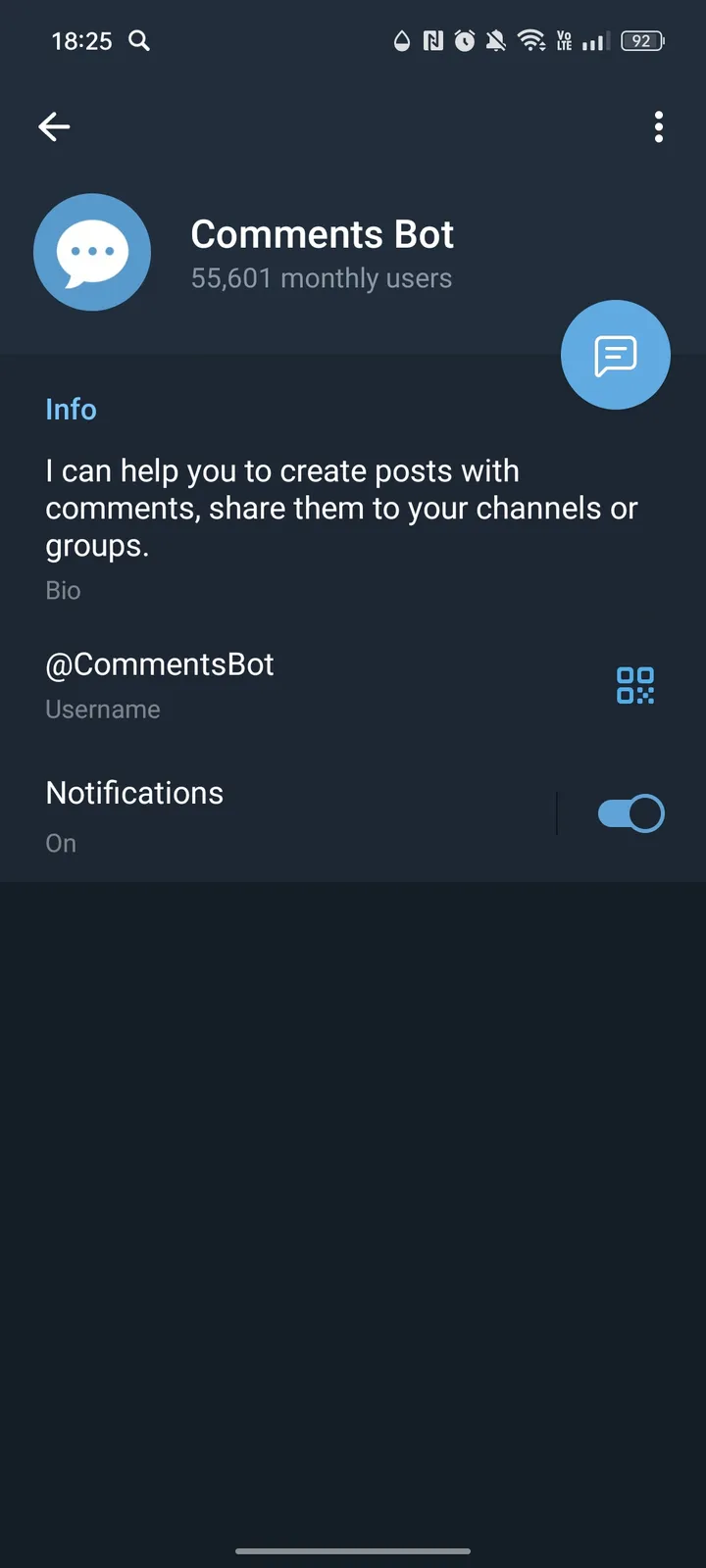The image size is (706, 1568).
Task: Tap the On label under Notifications
Action: 60,843
